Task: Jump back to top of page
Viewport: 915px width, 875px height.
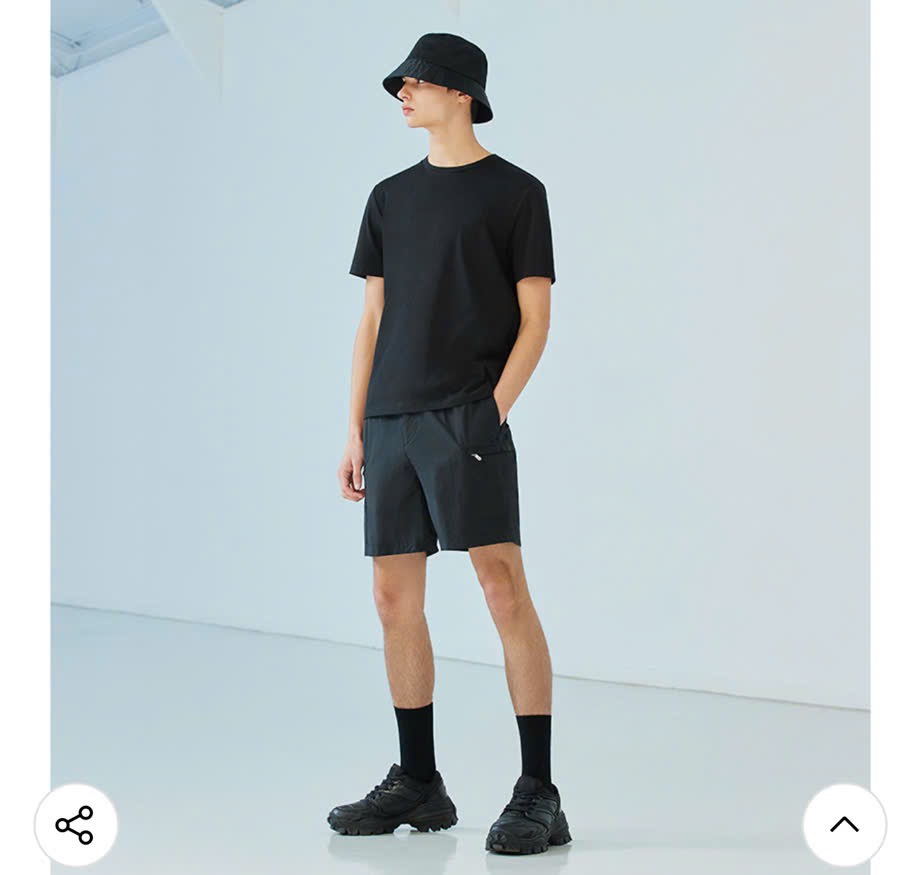Action: click(844, 825)
